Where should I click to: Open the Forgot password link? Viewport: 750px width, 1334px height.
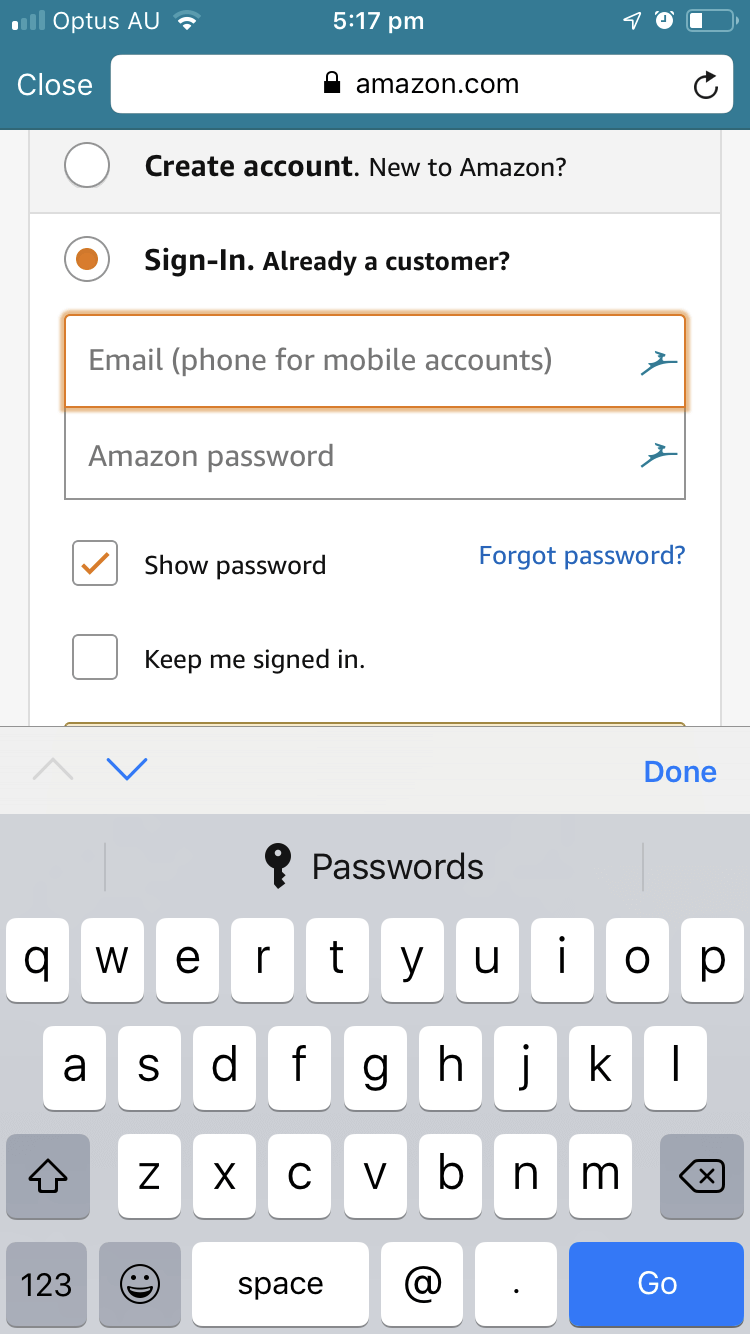coord(582,555)
